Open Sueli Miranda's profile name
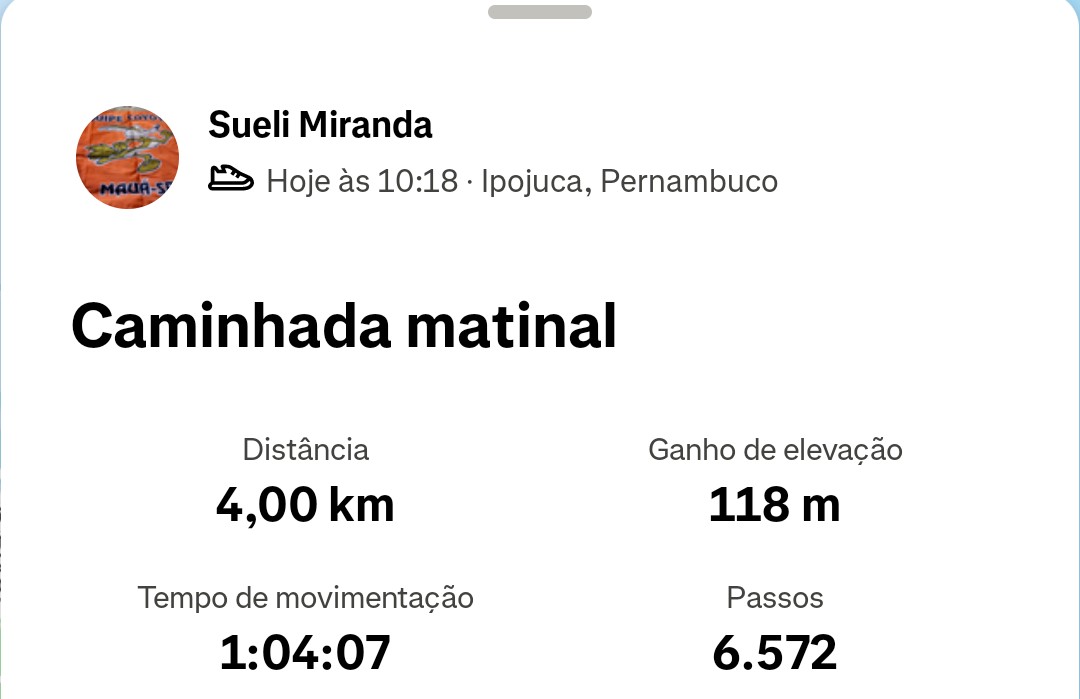The width and height of the screenshot is (1080, 699). 320,125
